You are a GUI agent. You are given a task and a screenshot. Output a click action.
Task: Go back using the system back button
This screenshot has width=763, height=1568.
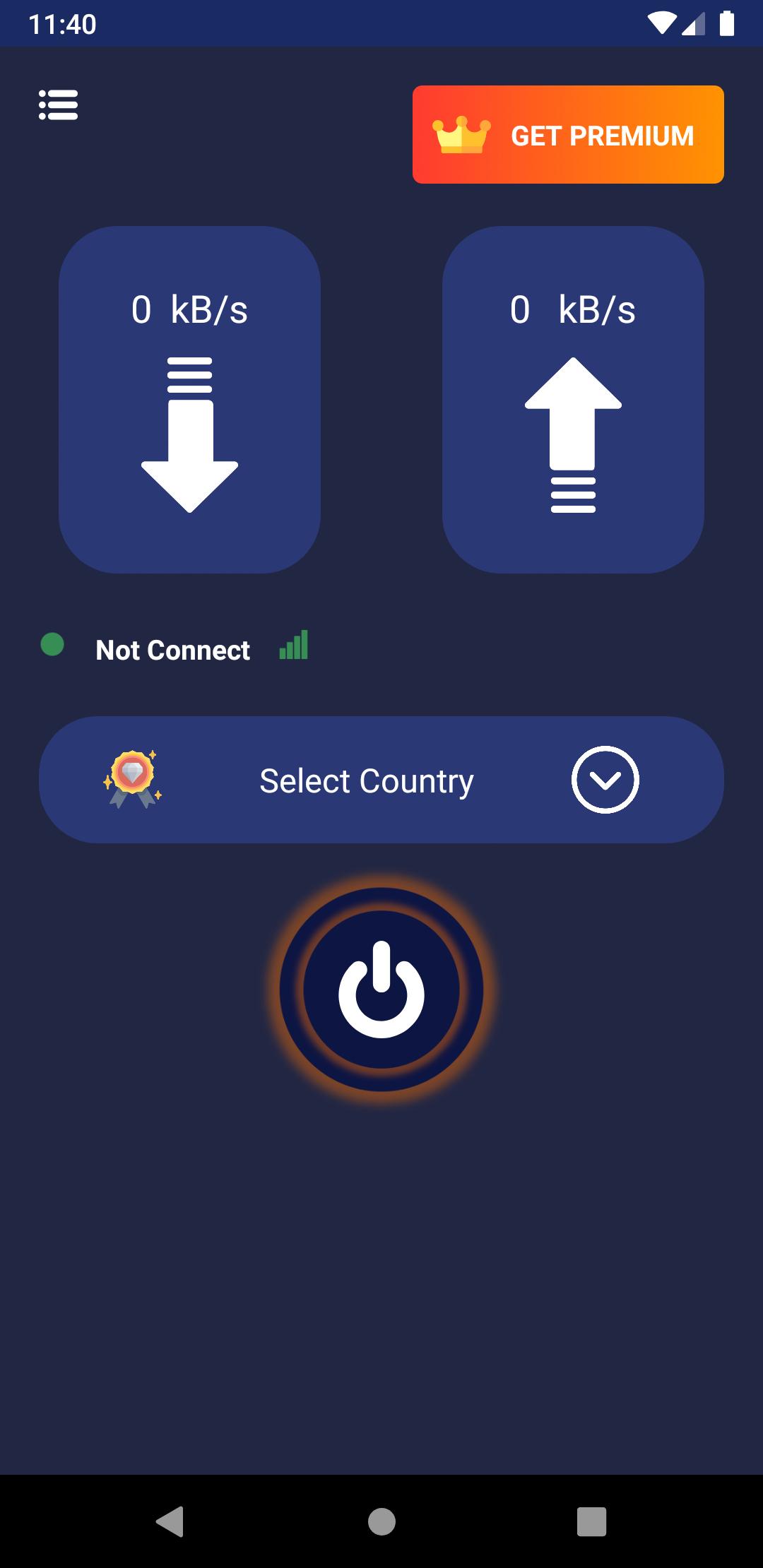170,1521
